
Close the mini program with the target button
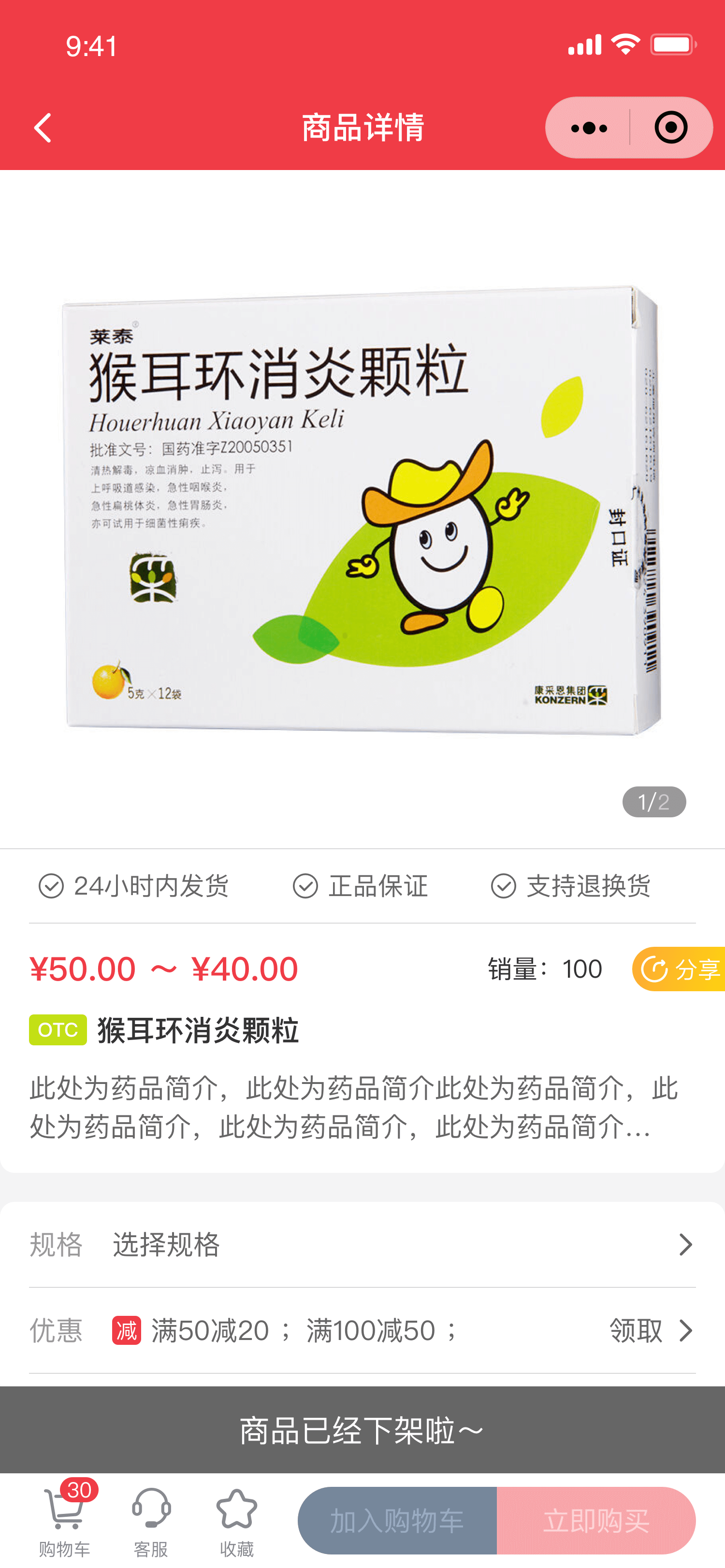(671, 128)
